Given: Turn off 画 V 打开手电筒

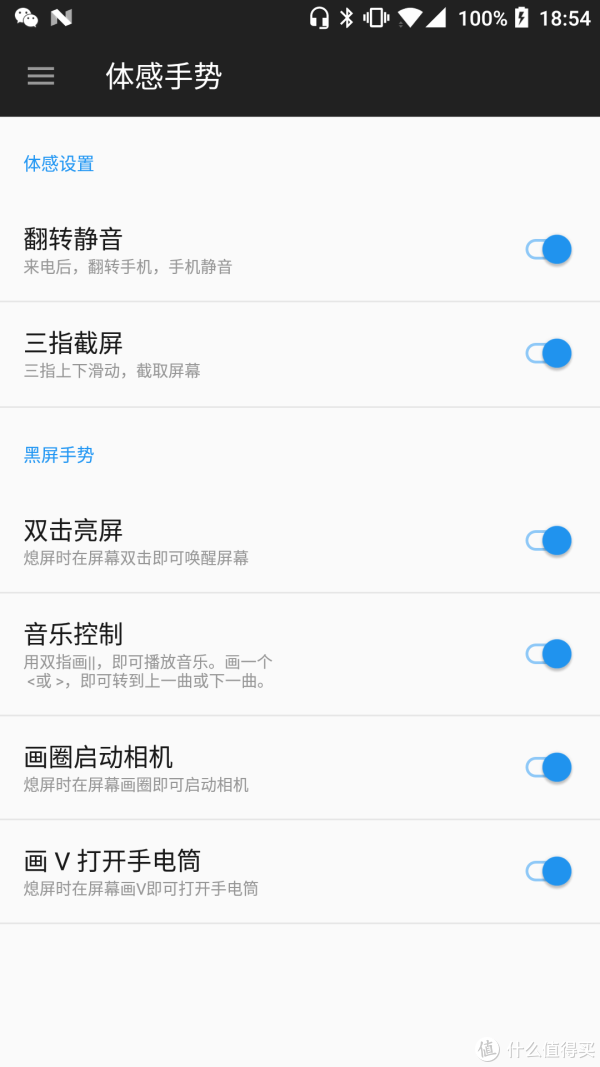Looking at the screenshot, I should [x=548, y=872].
